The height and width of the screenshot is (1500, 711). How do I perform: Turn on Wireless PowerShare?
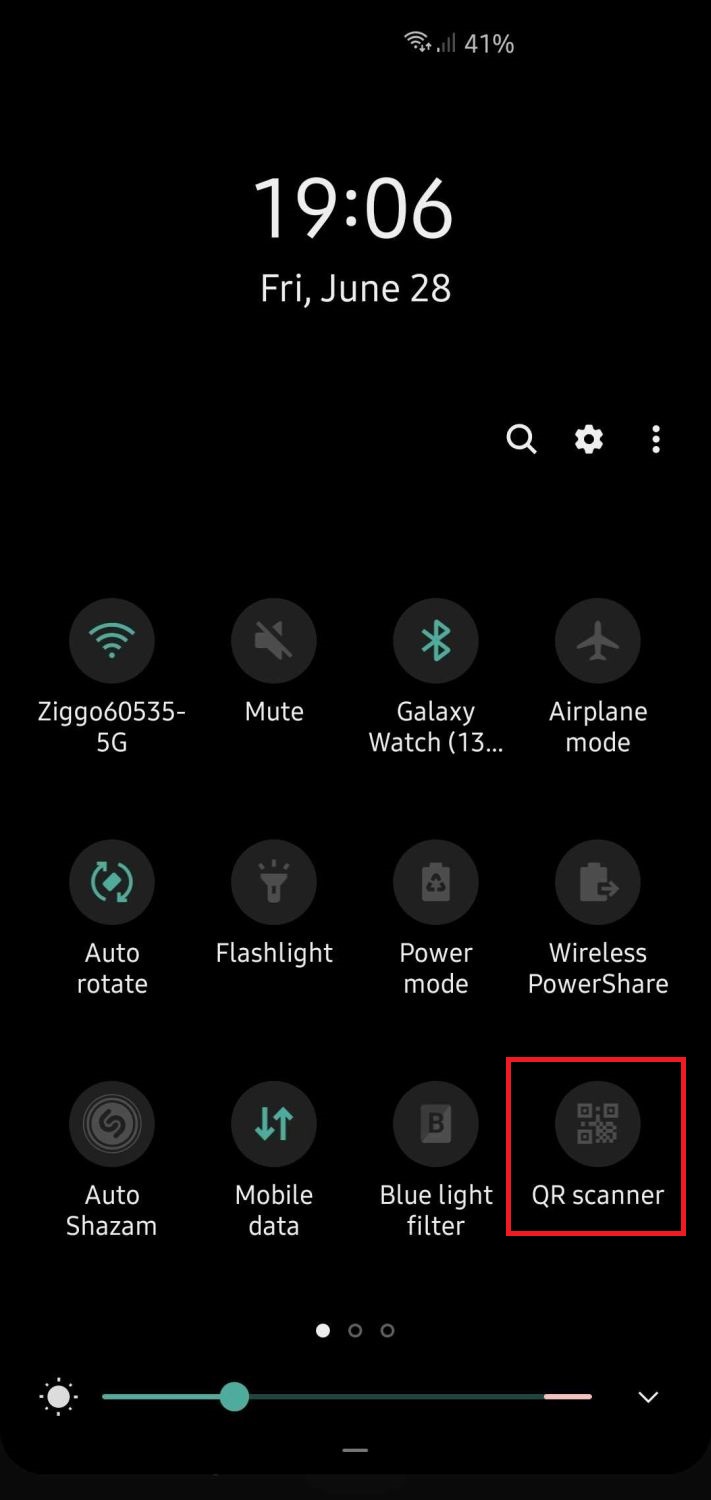pyautogui.click(x=598, y=882)
